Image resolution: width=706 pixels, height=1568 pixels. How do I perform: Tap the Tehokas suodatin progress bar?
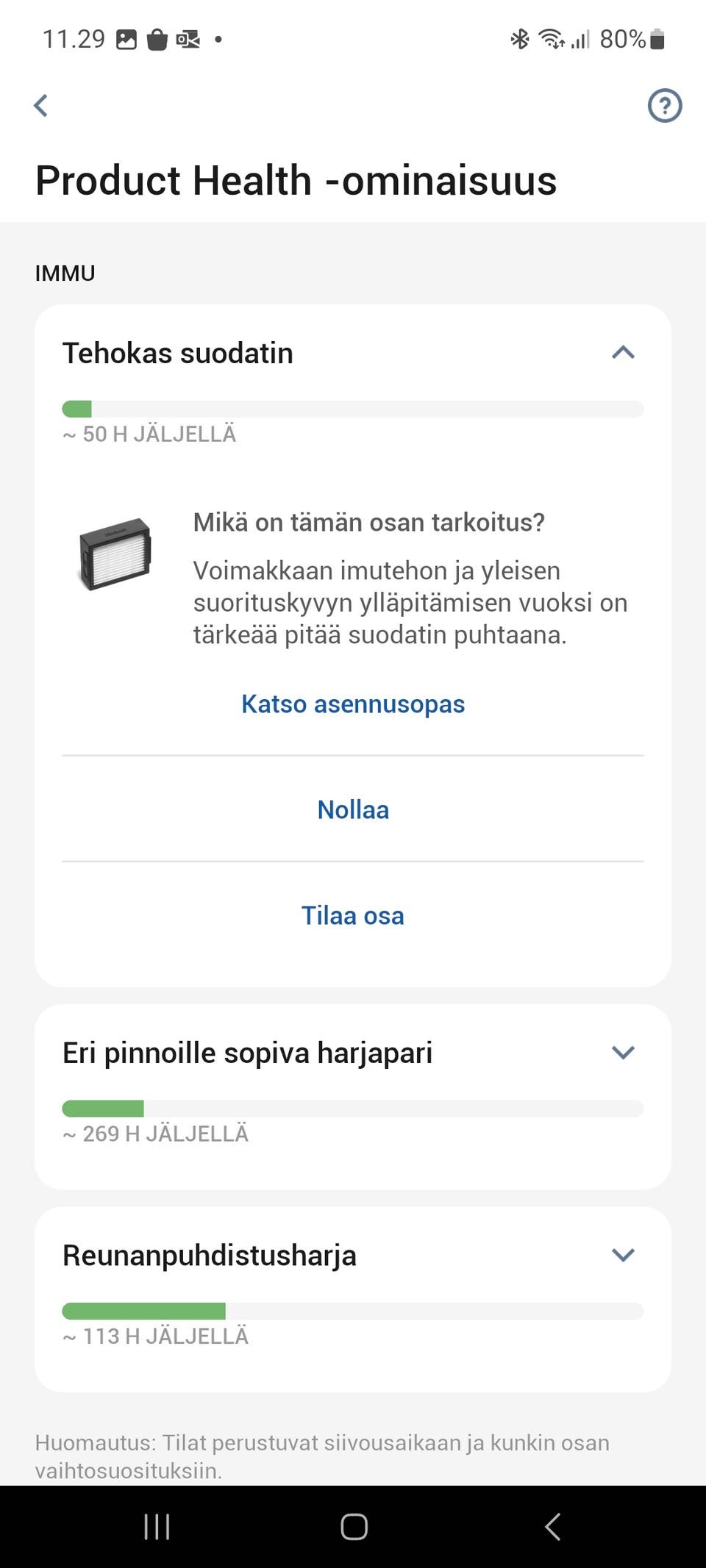tap(353, 409)
